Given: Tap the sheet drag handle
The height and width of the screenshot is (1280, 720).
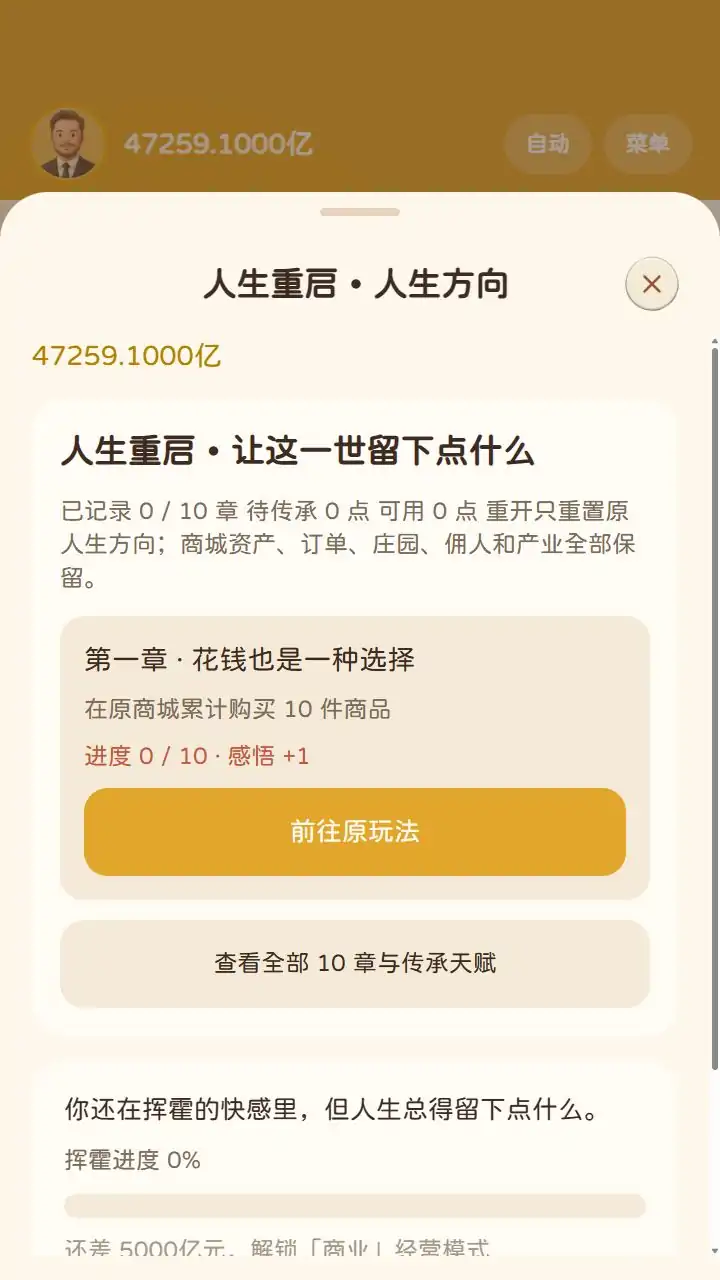Looking at the screenshot, I should point(360,212).
